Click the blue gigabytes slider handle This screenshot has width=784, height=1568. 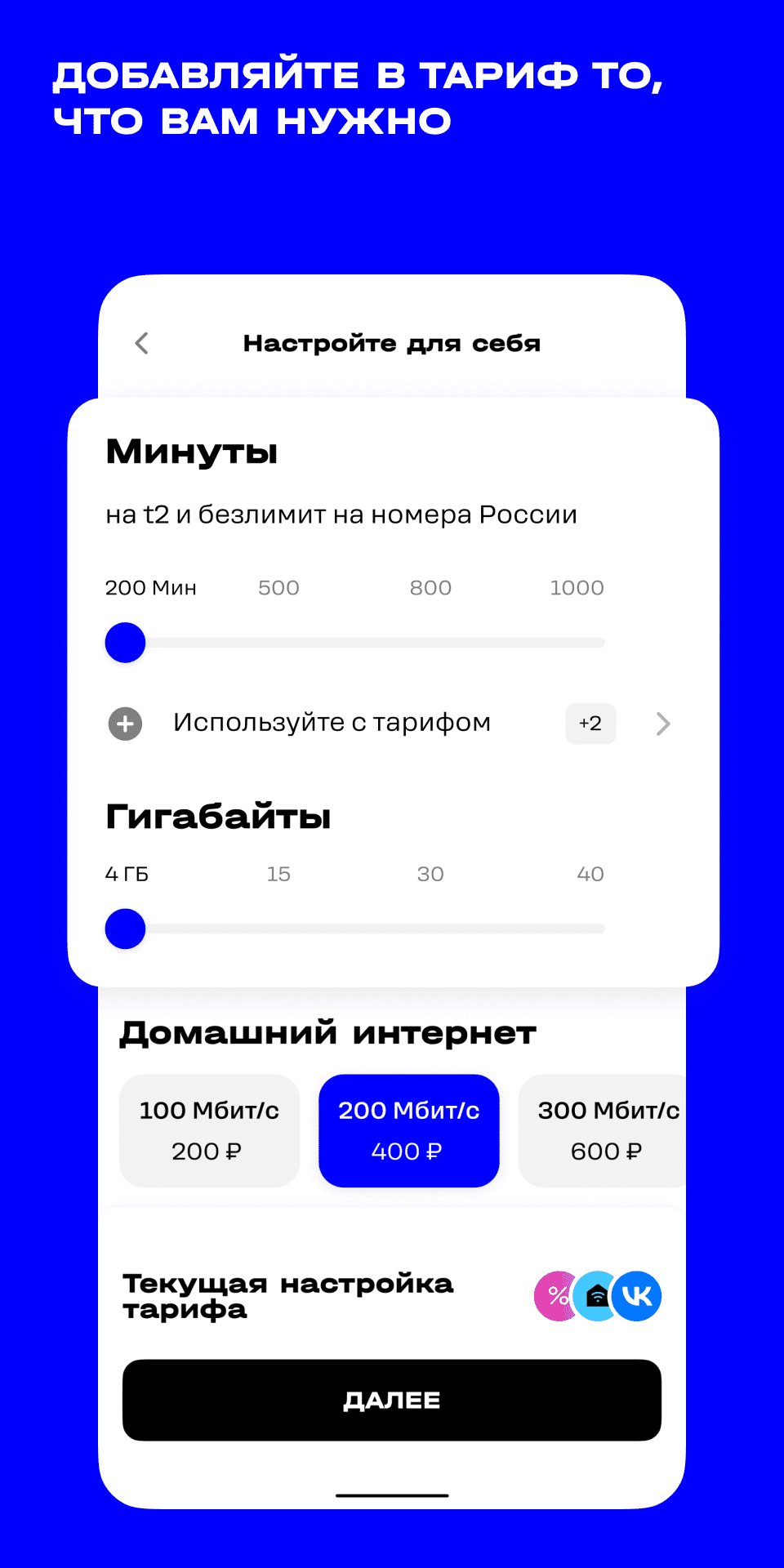[124, 929]
